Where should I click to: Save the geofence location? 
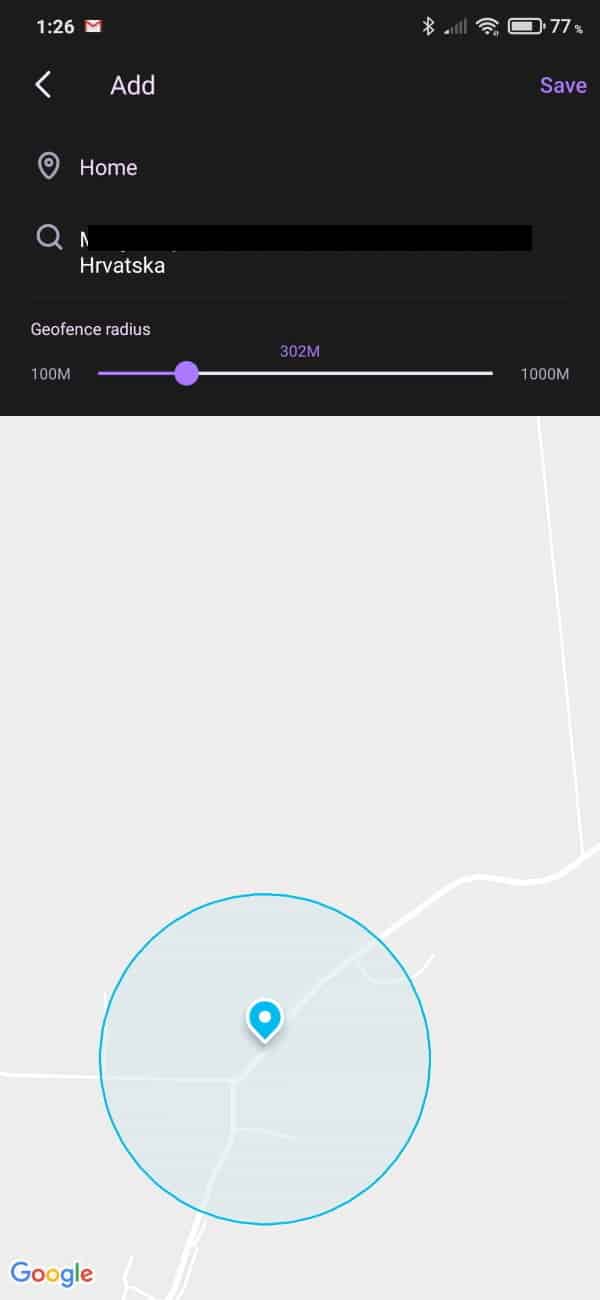pyautogui.click(x=563, y=85)
